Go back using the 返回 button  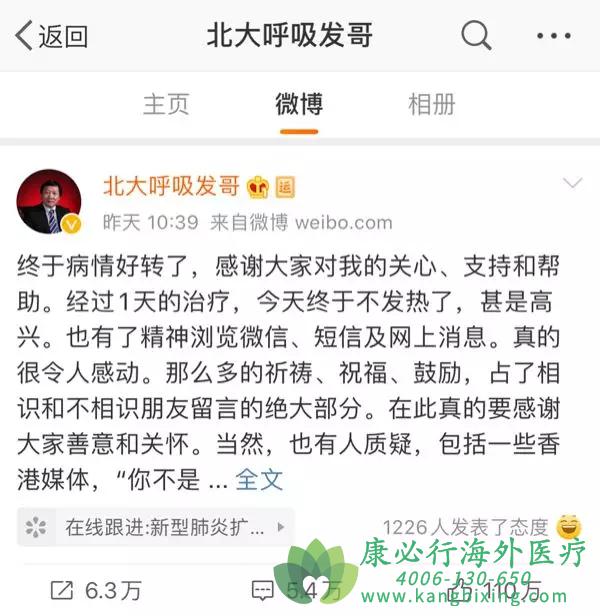click(52, 37)
